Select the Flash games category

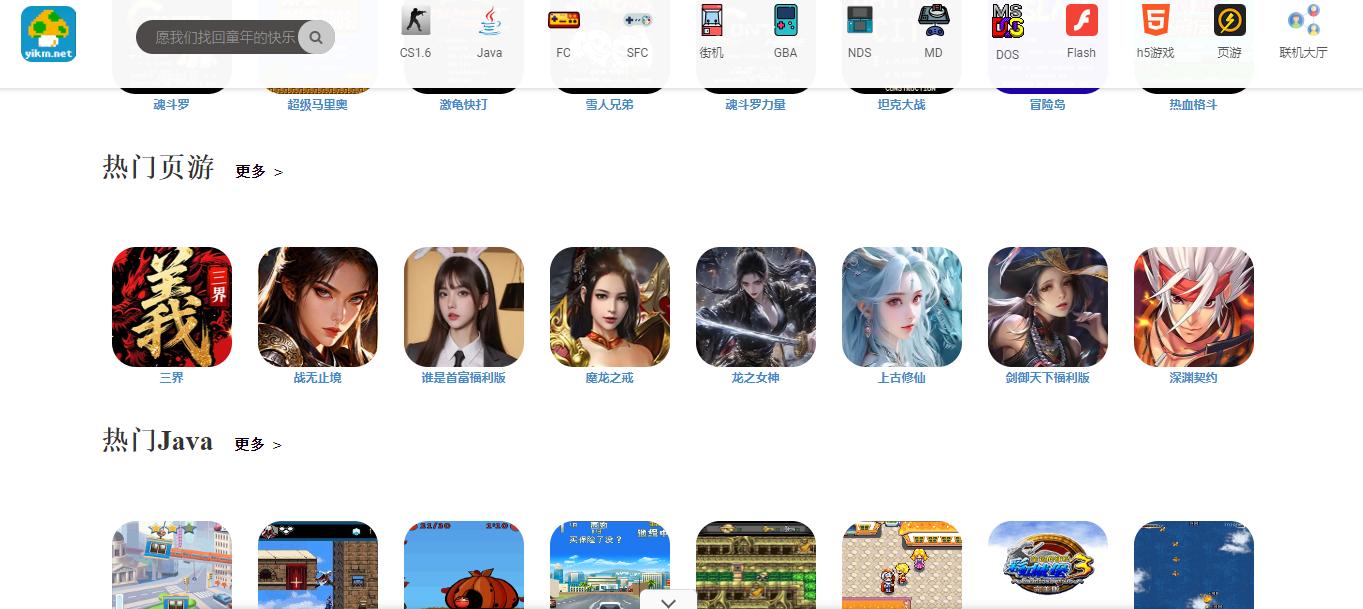[x=1081, y=32]
